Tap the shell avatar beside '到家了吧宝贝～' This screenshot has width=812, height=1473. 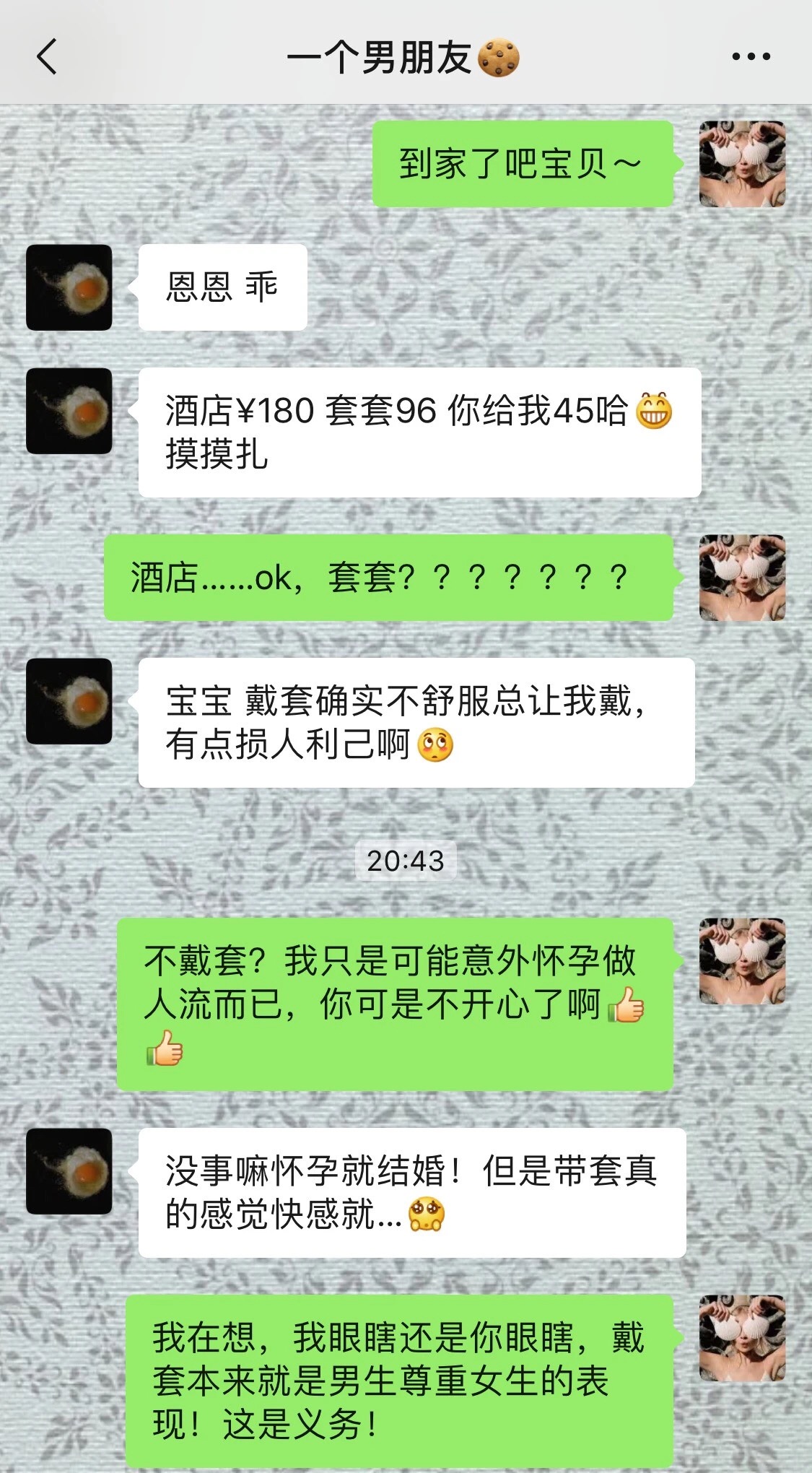(x=743, y=162)
